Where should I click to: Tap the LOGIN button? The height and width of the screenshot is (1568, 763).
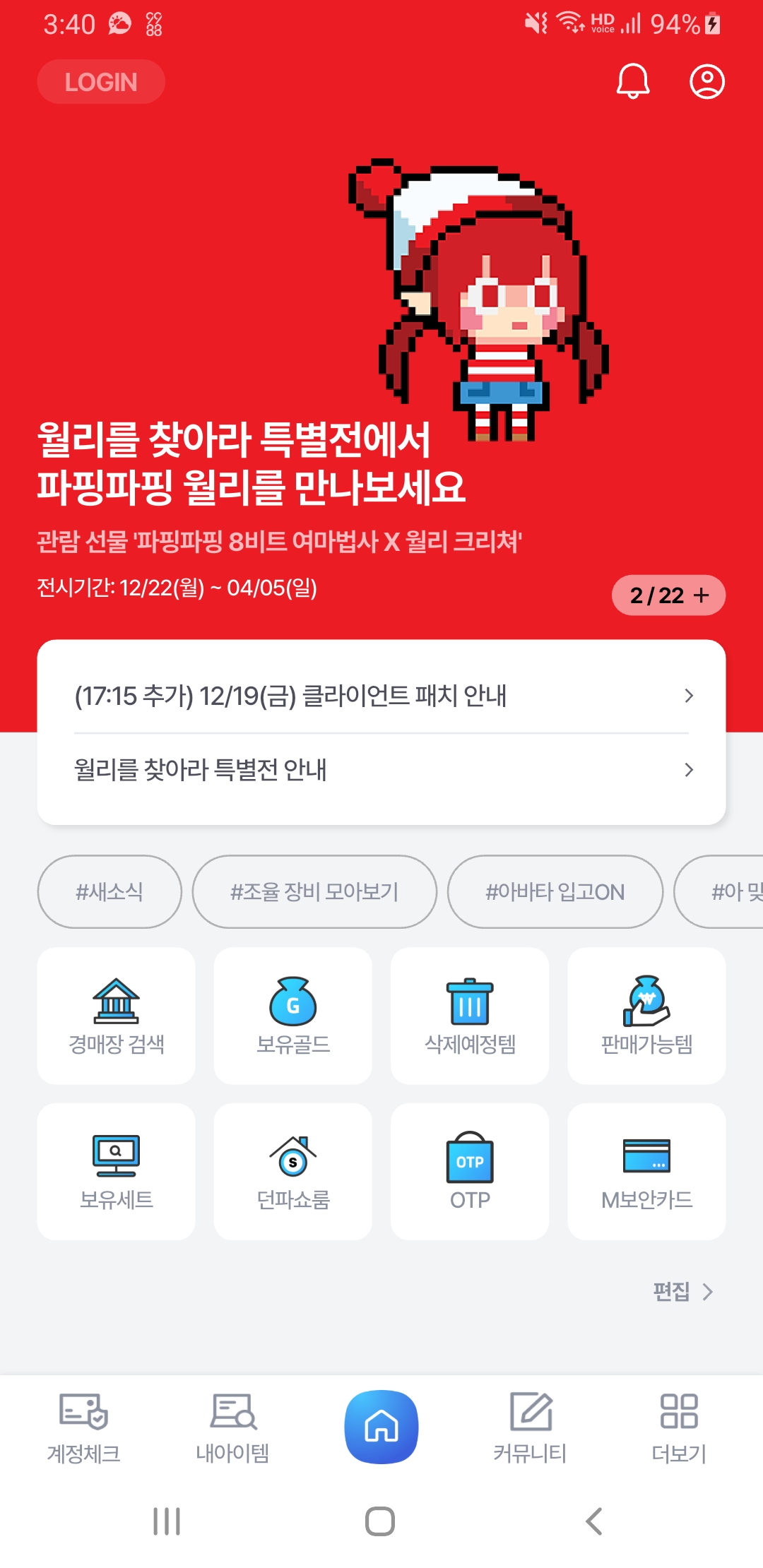tap(101, 82)
